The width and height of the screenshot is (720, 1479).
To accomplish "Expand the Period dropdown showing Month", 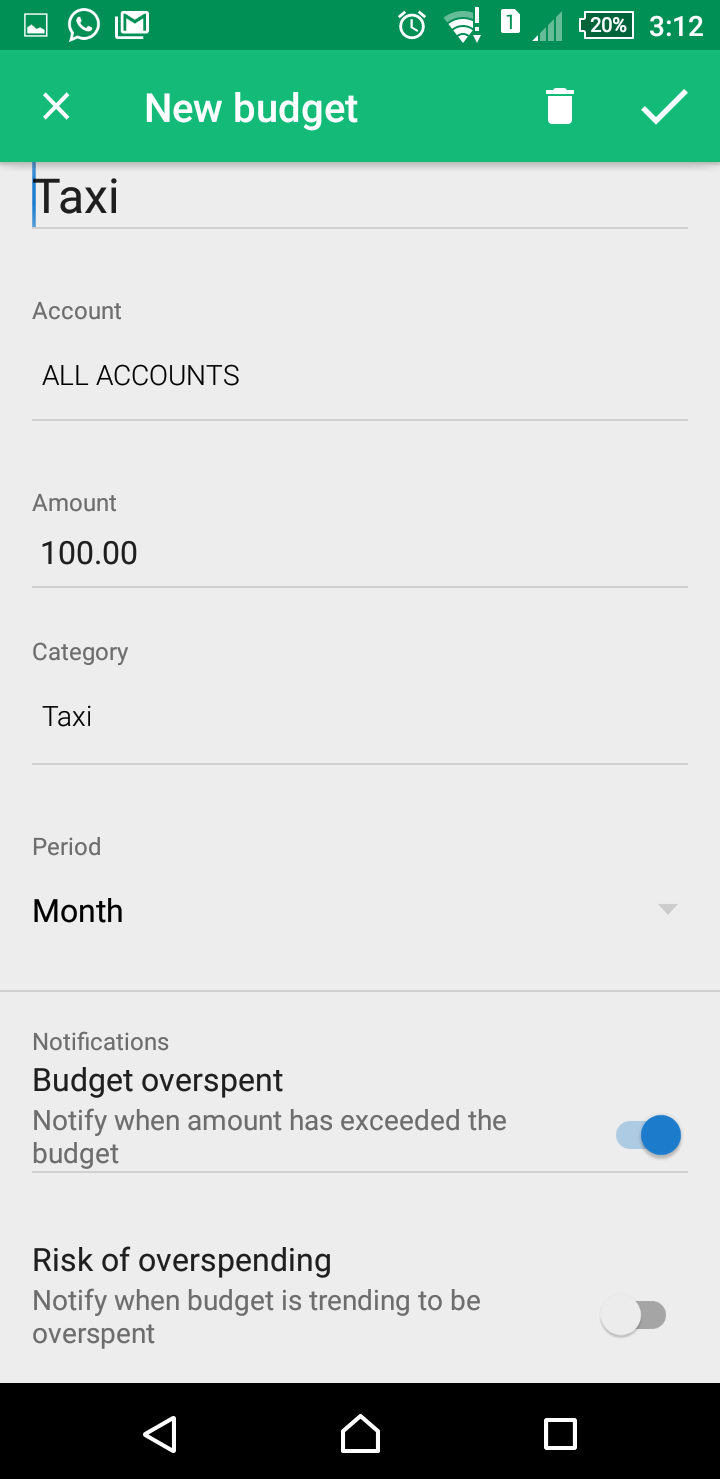I will (x=360, y=911).
